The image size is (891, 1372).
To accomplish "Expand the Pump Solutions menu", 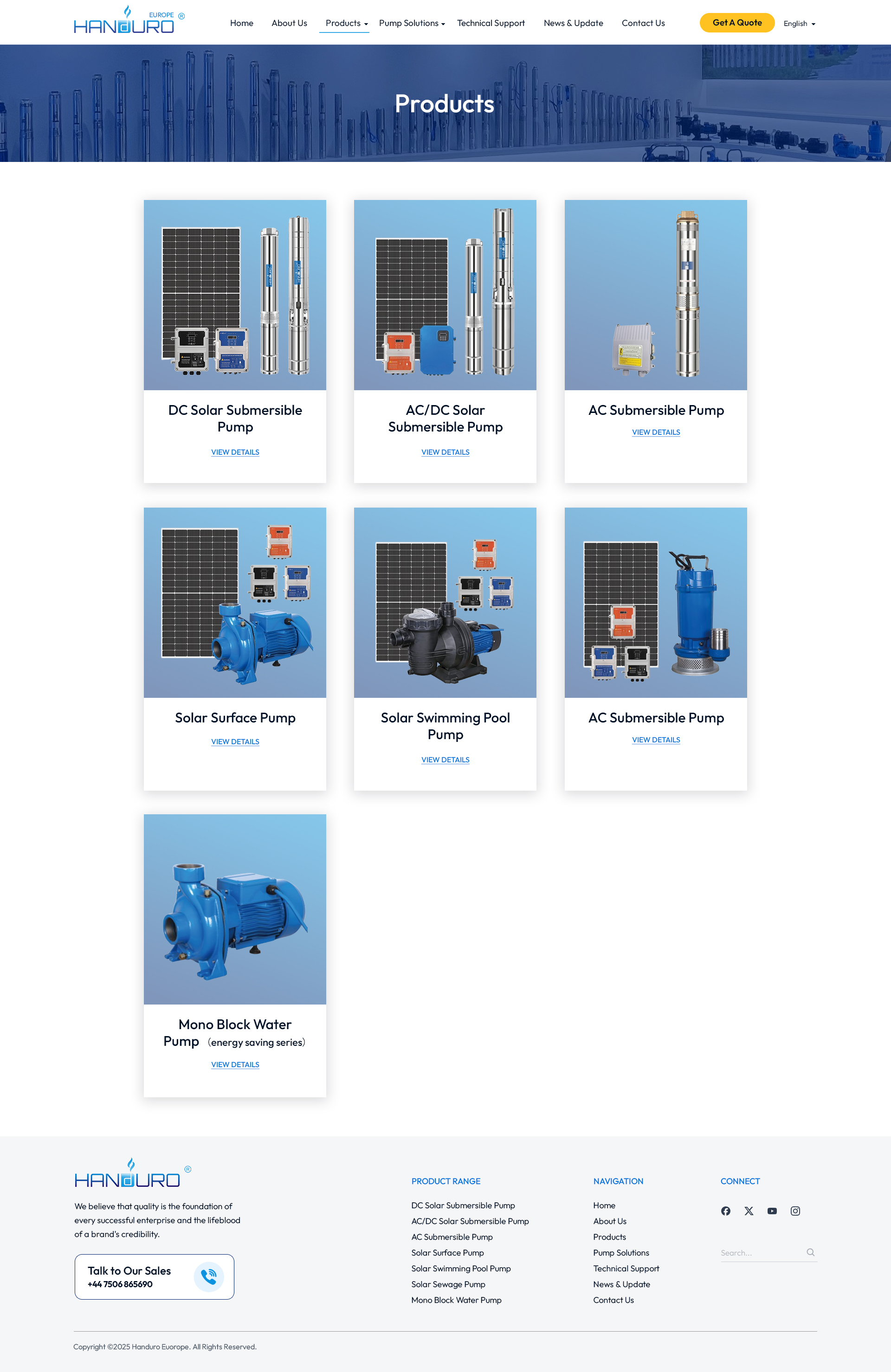I will [x=412, y=24].
